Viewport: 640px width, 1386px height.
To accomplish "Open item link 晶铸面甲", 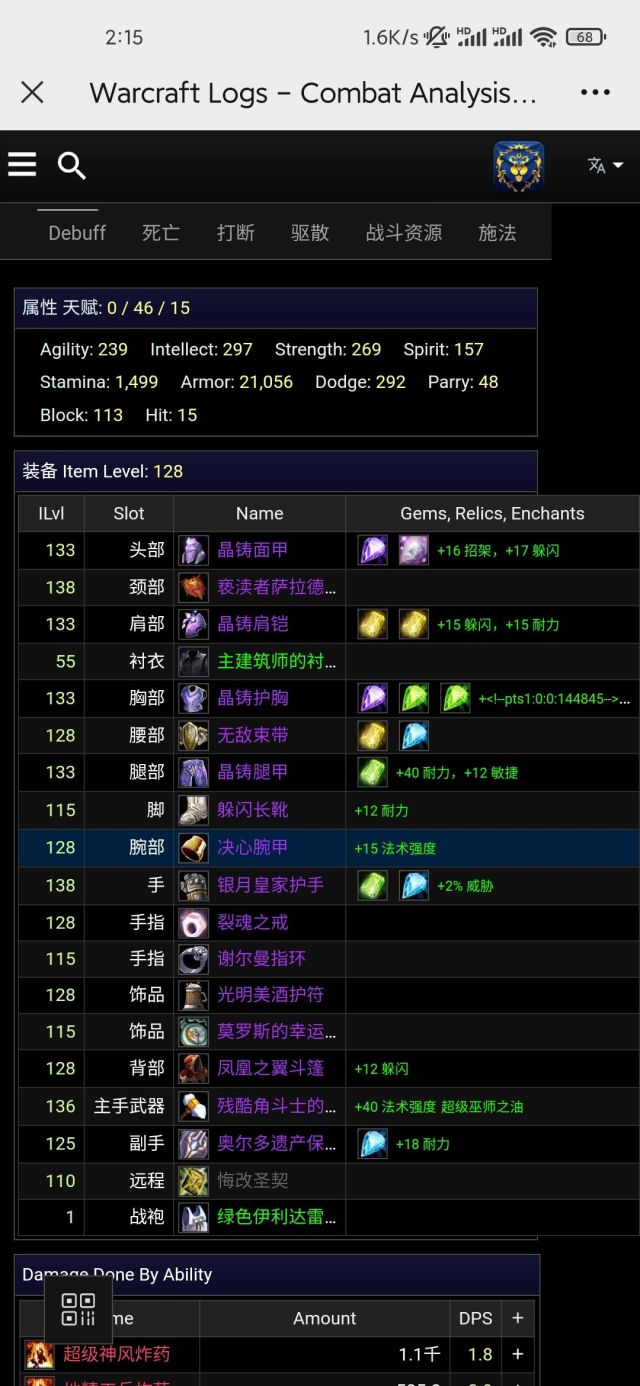I will coord(253,550).
